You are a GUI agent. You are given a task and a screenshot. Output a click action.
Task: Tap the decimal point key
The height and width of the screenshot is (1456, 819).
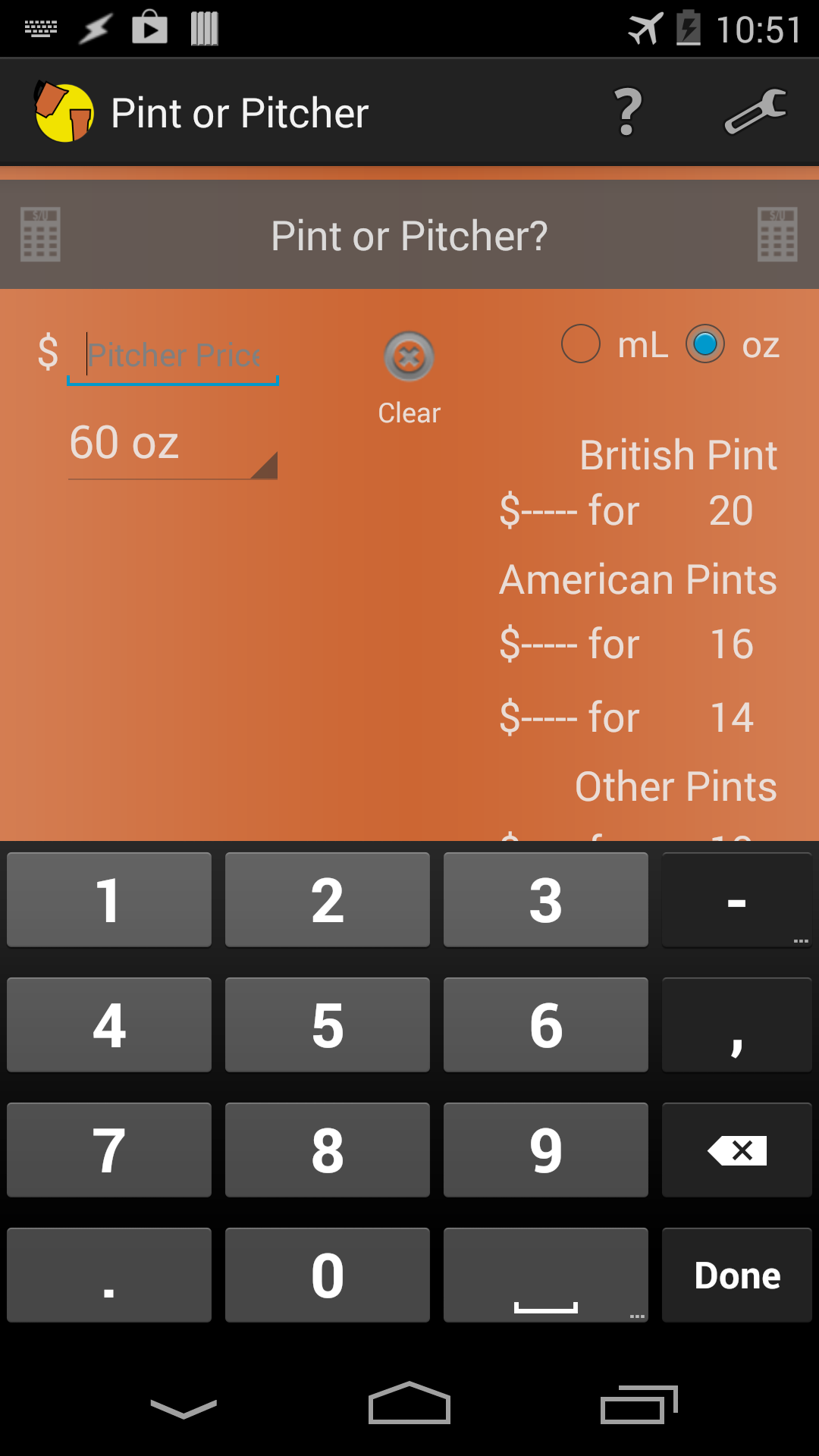108,1275
